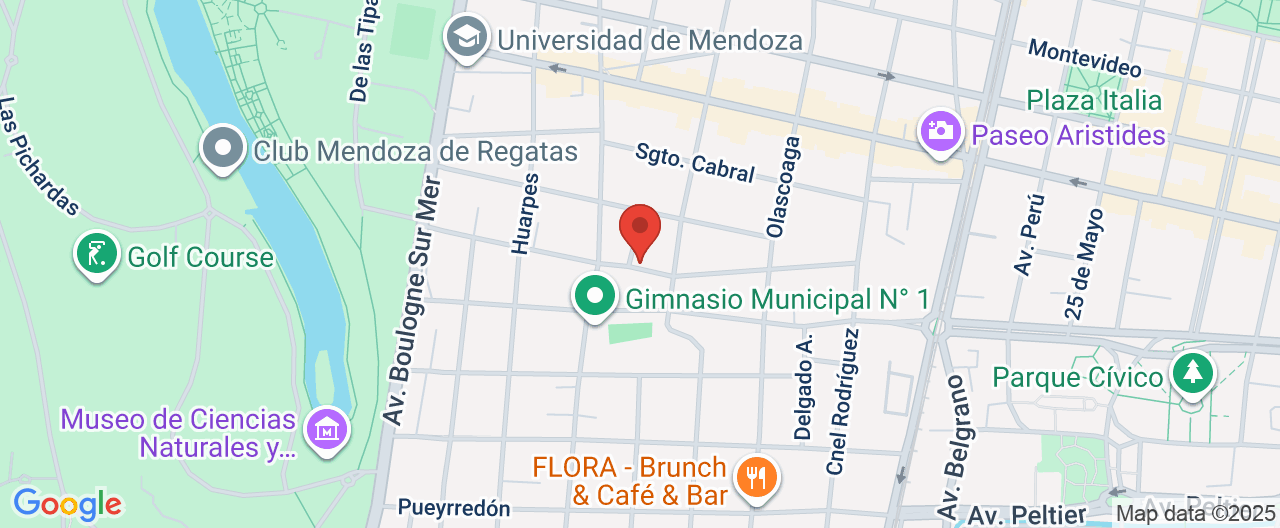Select the Museo de Ciencias Naturales marker
This screenshot has width=1280, height=528.
point(327,432)
